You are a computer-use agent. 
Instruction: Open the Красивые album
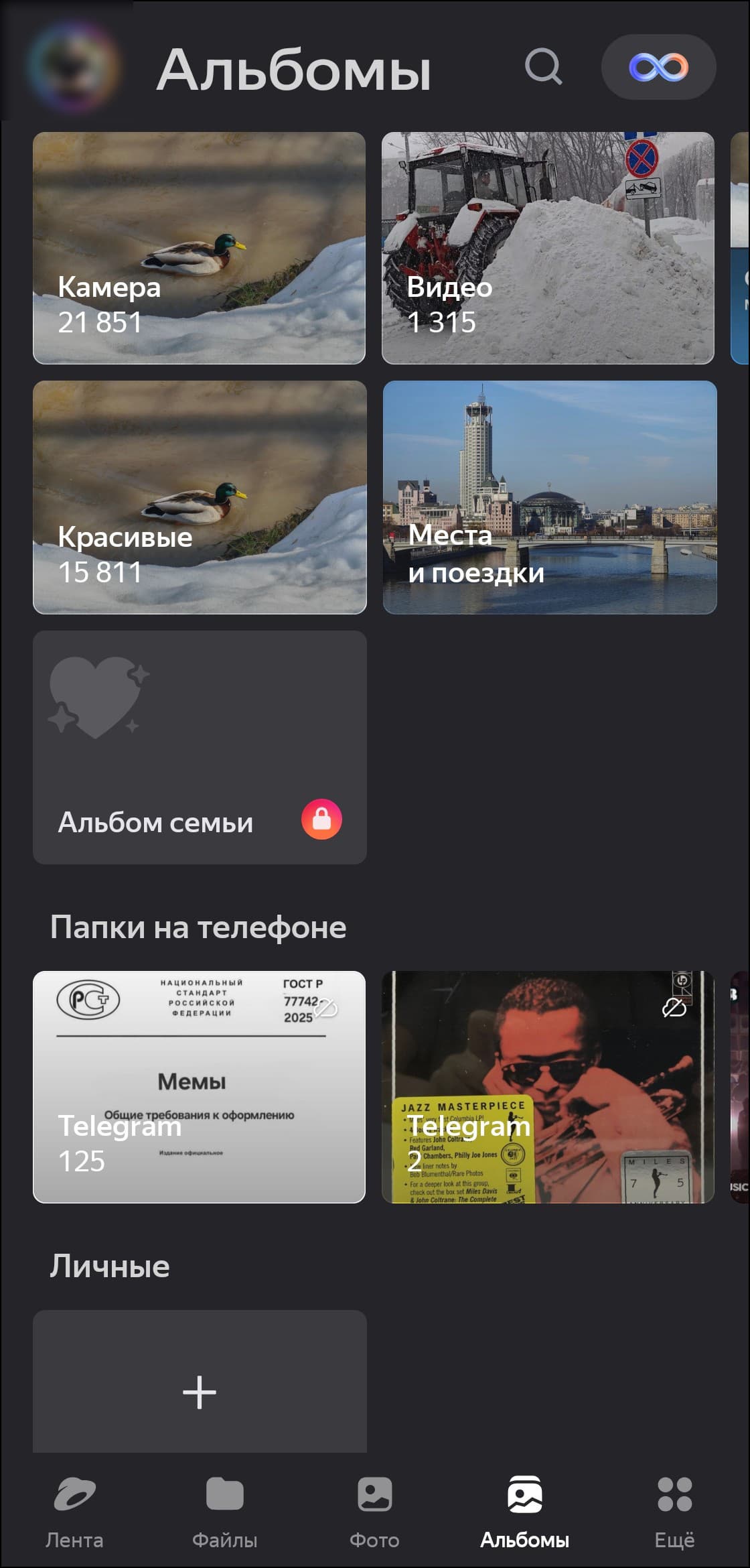click(x=200, y=497)
